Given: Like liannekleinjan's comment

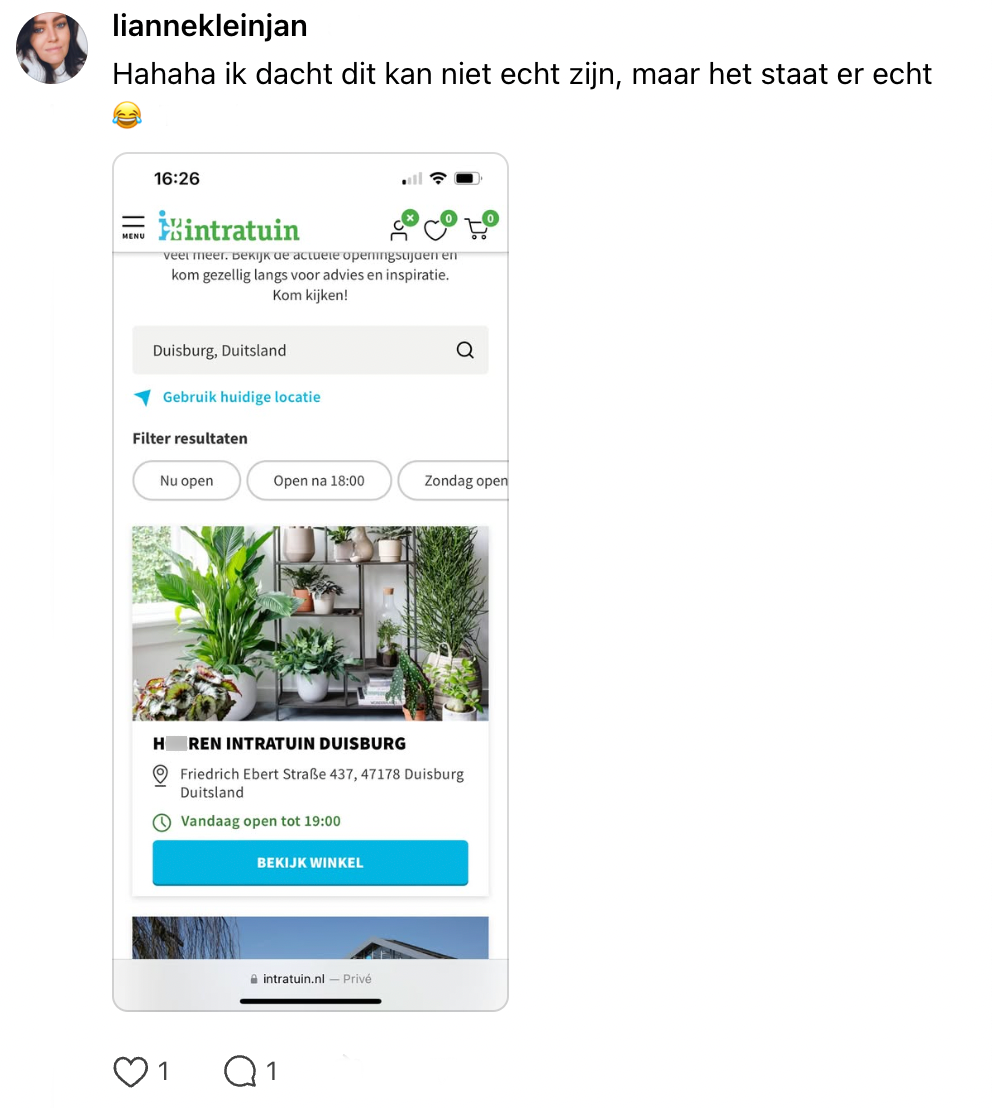Looking at the screenshot, I should [131, 1072].
